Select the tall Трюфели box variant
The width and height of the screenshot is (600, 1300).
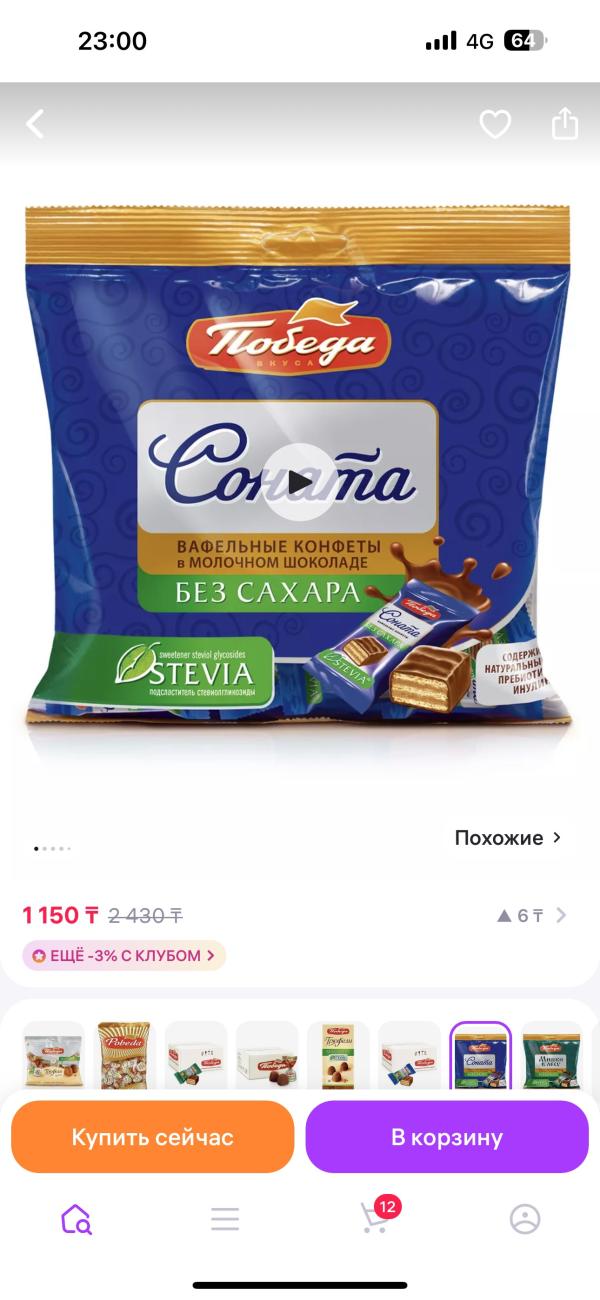pyautogui.click(x=338, y=1056)
